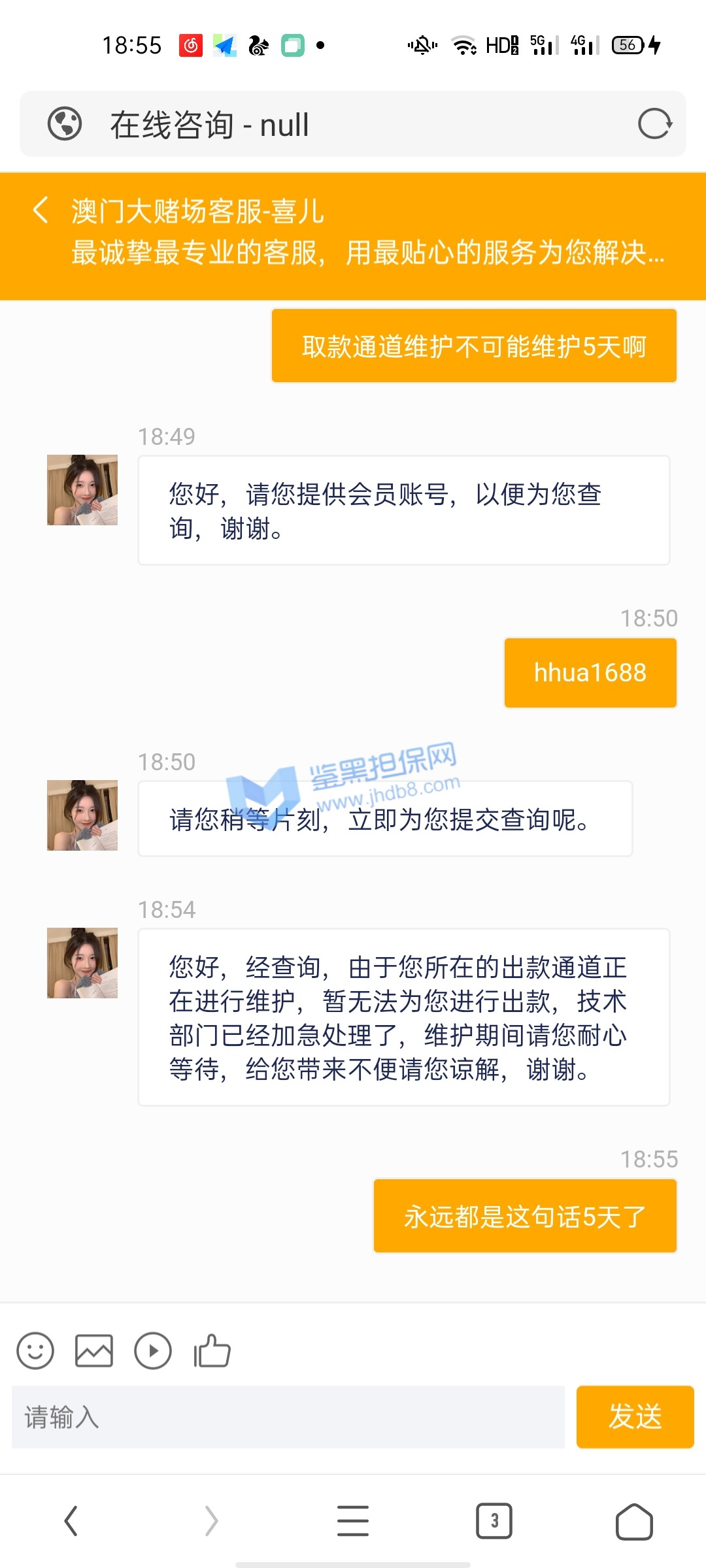Show the 3 open browser tabs
706x1568 pixels.
494,1521
